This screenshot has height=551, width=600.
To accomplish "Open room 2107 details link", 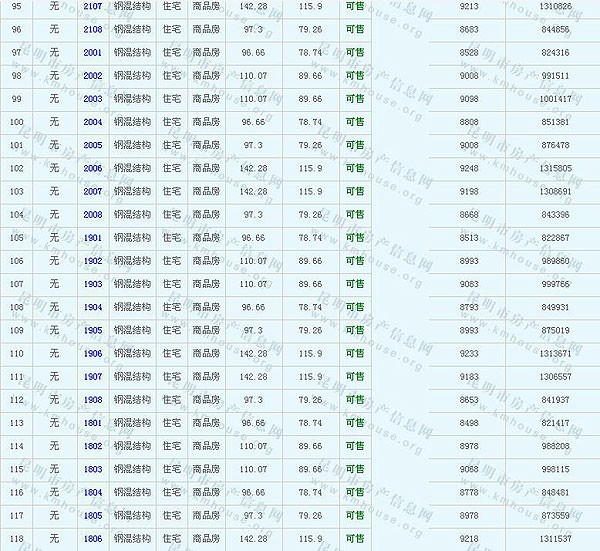I will tap(93, 6).
